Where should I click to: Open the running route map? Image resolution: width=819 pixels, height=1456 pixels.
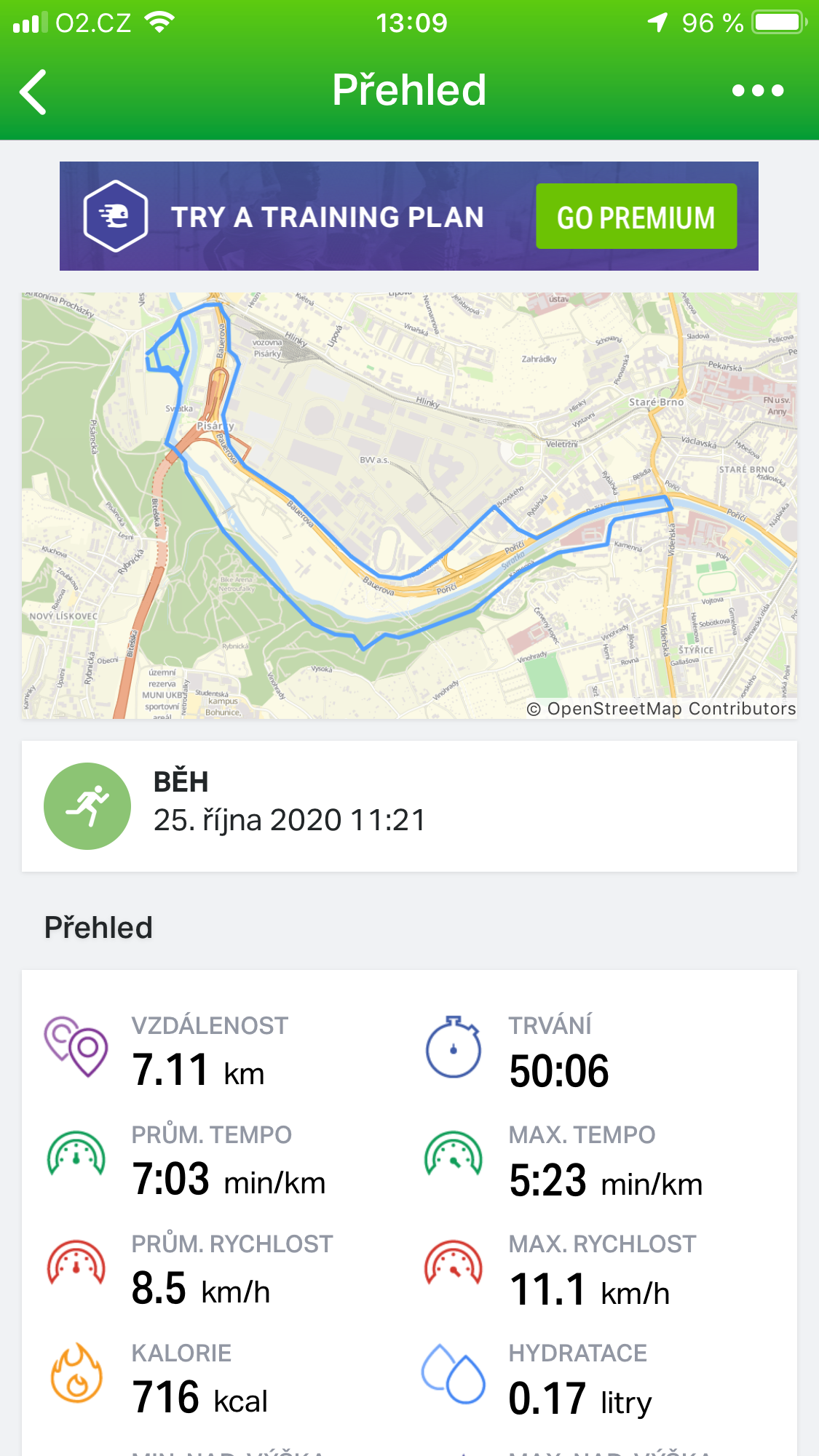tap(409, 506)
